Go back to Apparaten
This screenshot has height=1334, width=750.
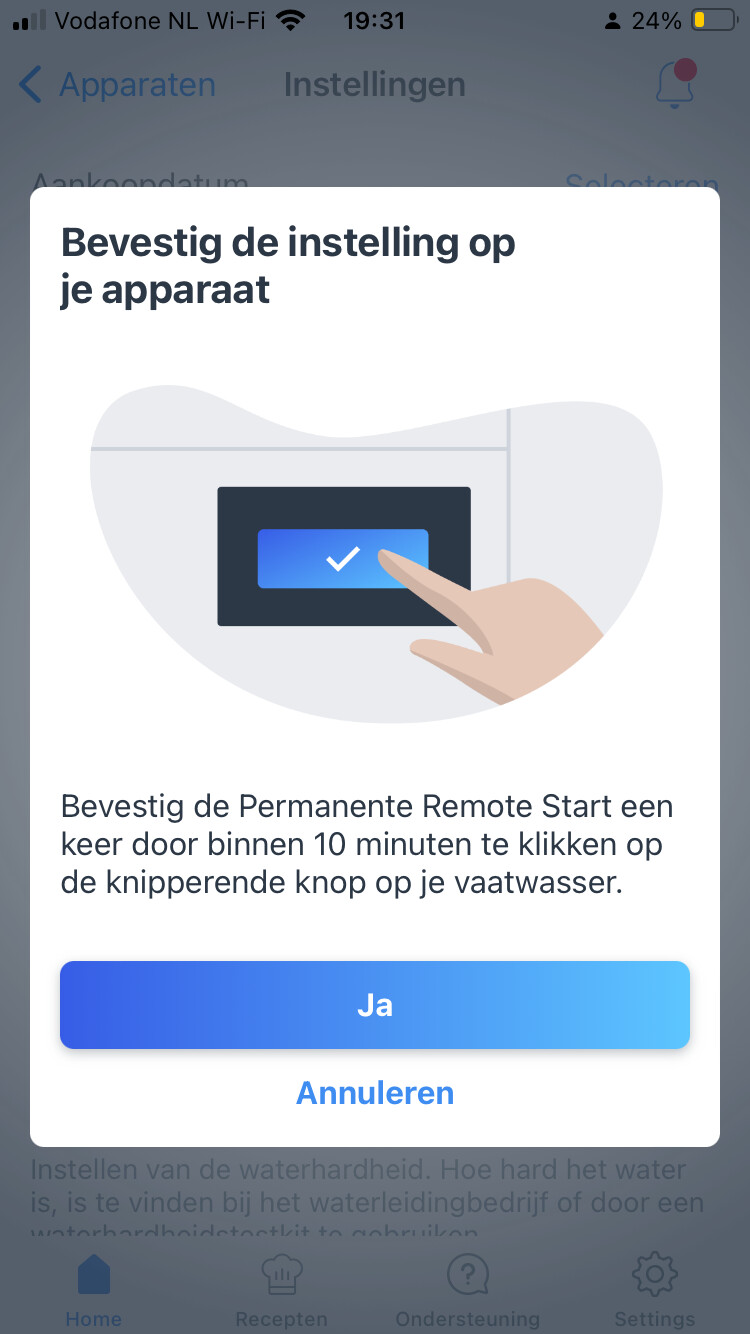(x=117, y=85)
